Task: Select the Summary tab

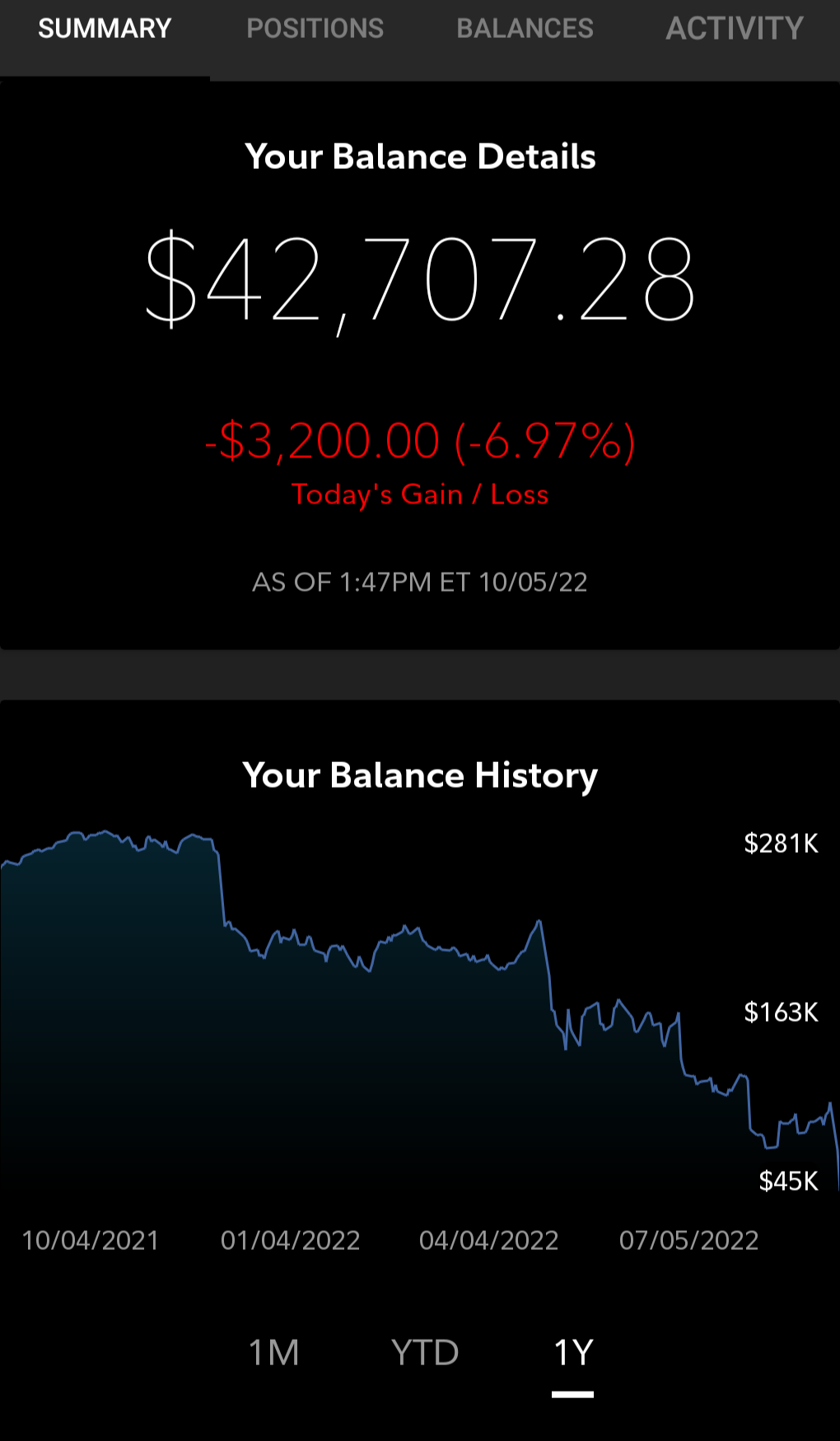Action: pos(105,29)
